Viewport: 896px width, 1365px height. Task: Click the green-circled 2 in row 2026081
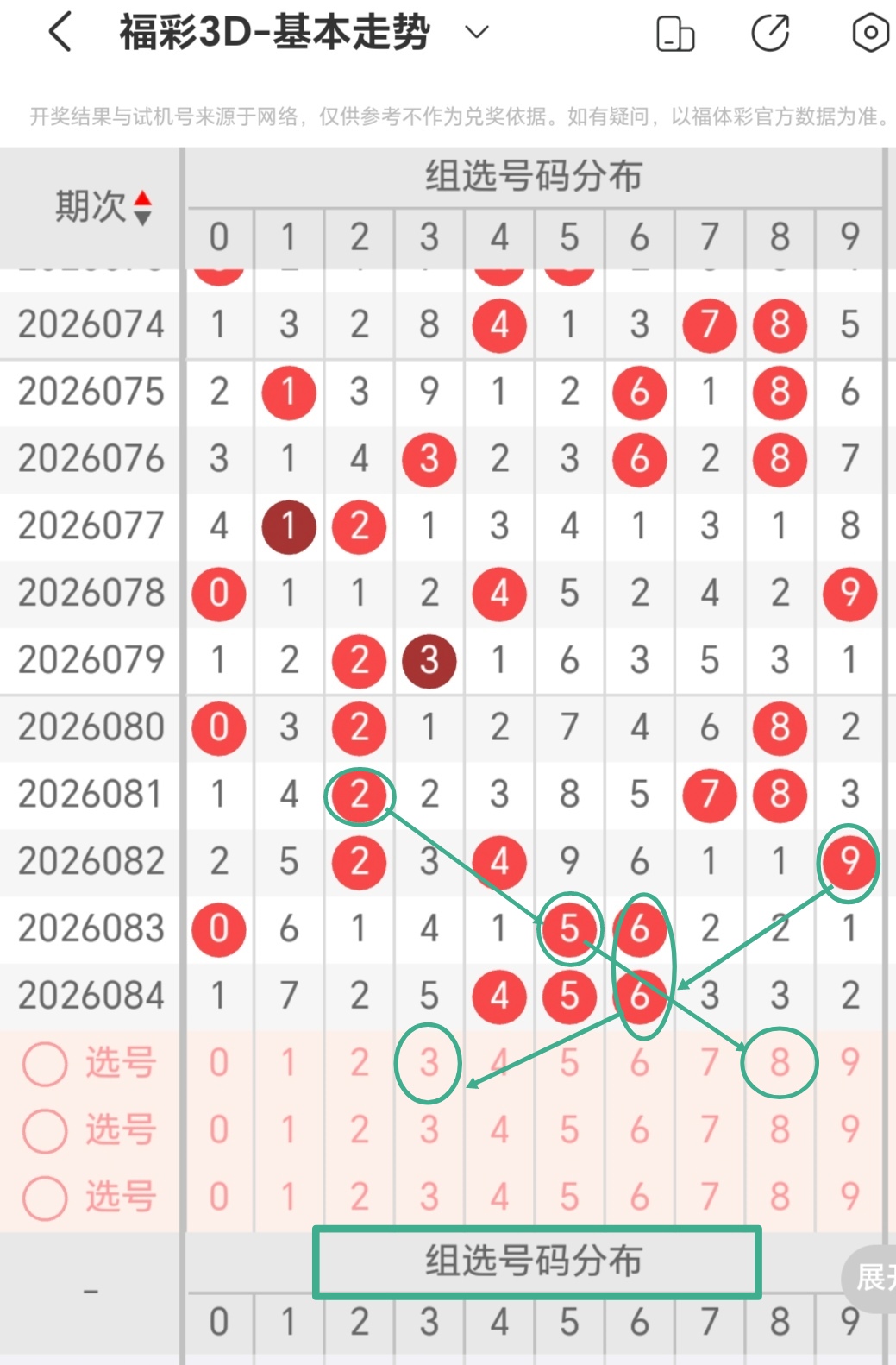click(360, 796)
